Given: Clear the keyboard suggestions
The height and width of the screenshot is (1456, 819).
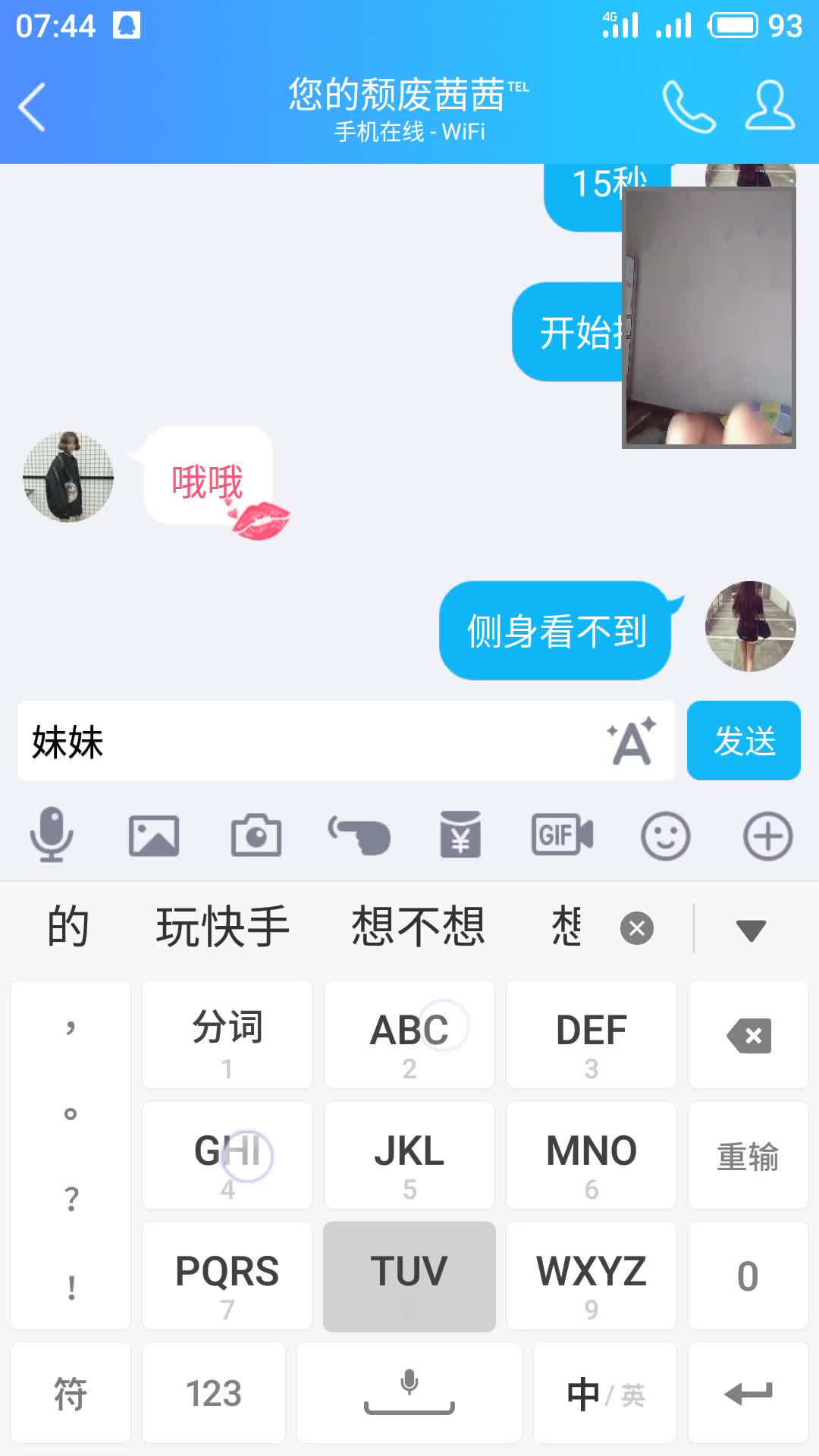Looking at the screenshot, I should 637,928.
